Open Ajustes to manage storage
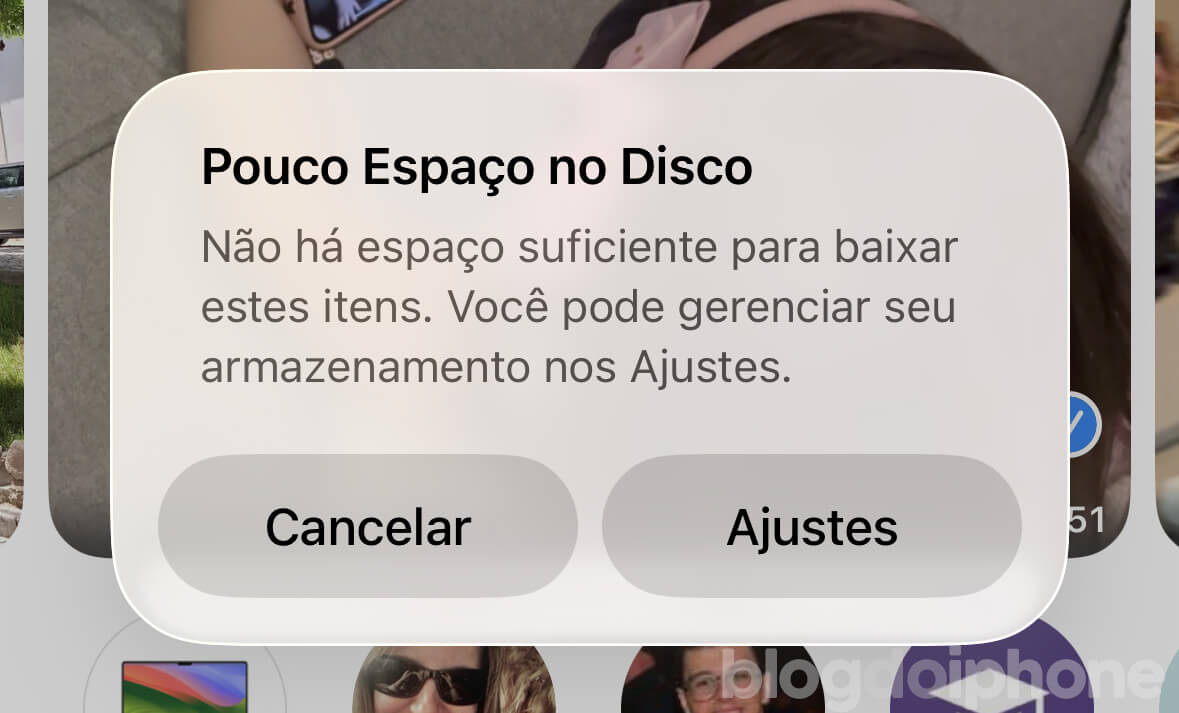The image size is (1179, 713). pyautogui.click(x=811, y=526)
